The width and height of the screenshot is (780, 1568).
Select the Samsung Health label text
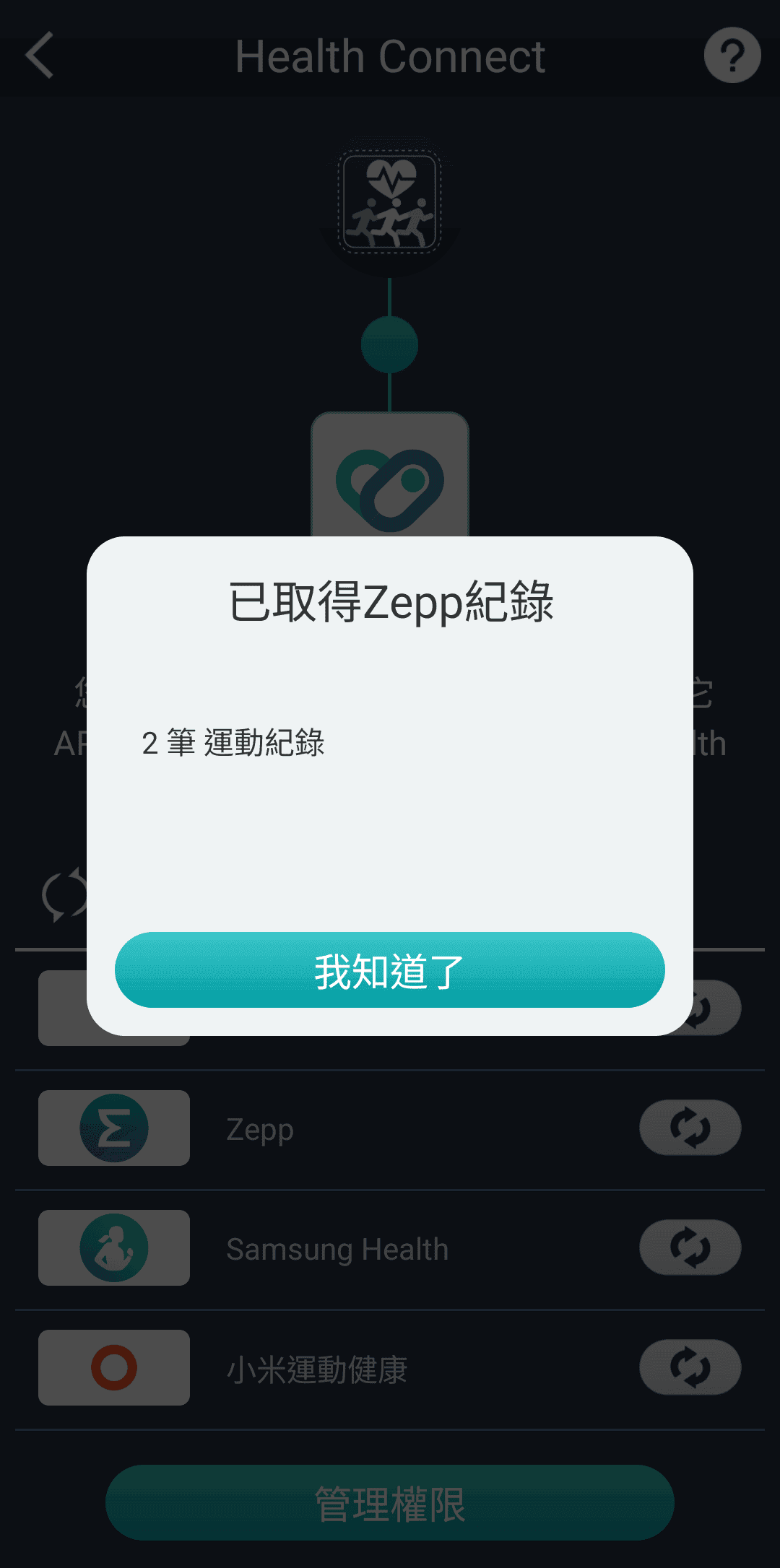pos(337,1248)
